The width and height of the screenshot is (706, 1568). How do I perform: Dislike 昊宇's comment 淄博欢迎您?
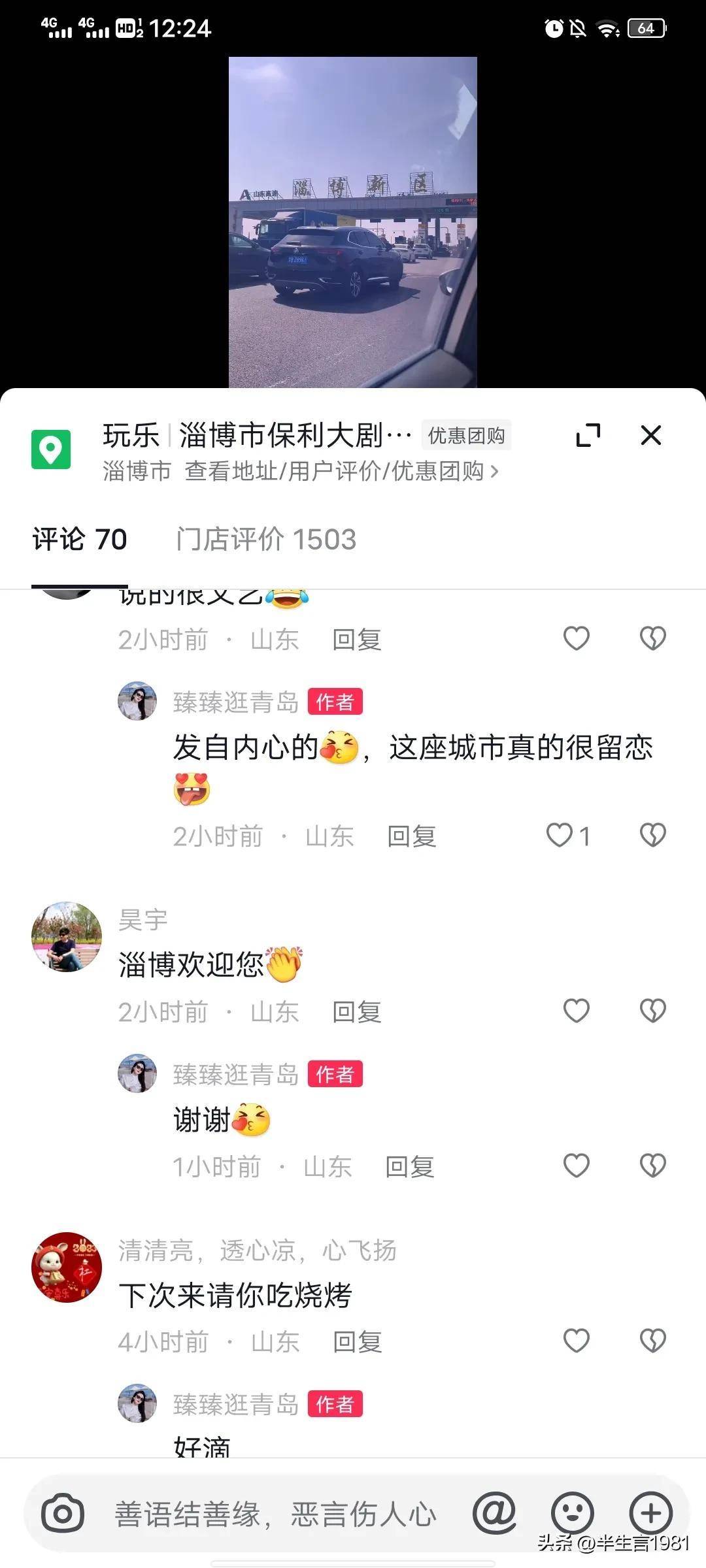coord(652,1011)
